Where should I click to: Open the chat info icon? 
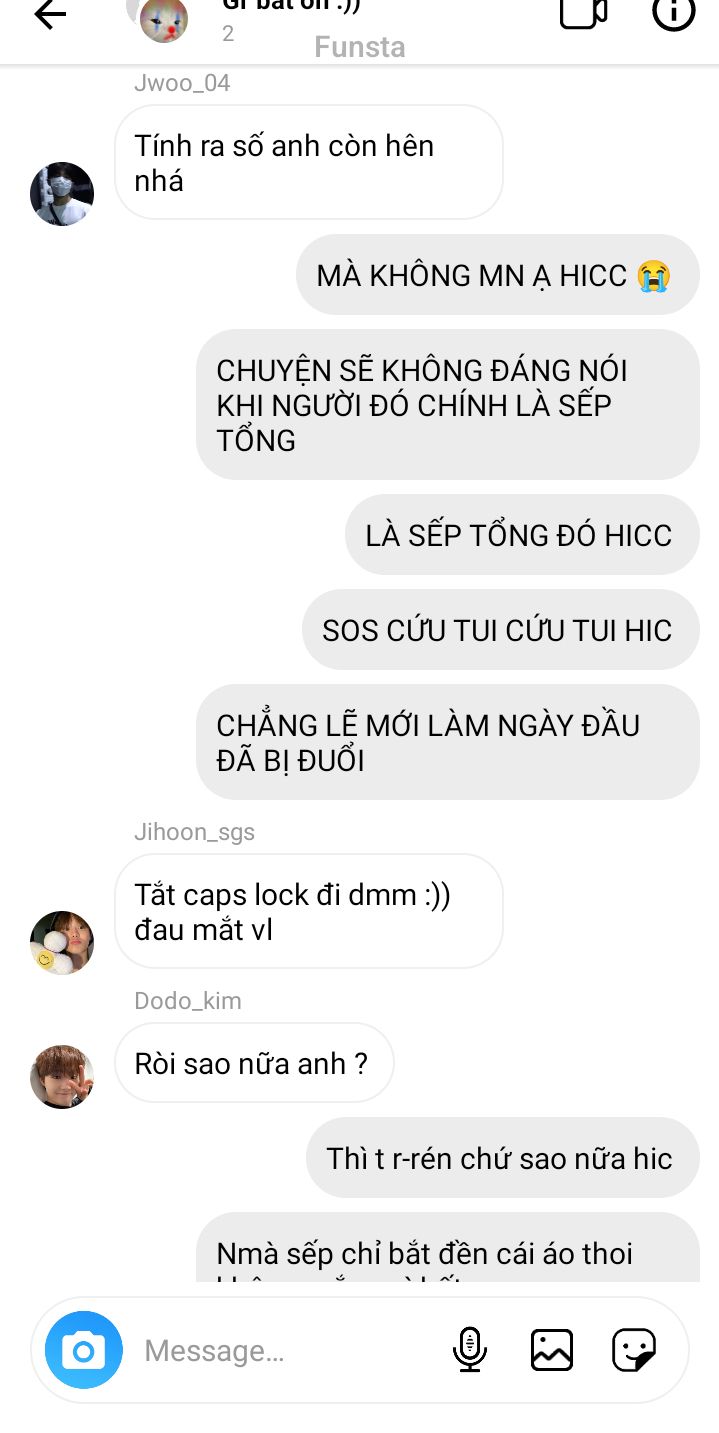click(x=673, y=12)
